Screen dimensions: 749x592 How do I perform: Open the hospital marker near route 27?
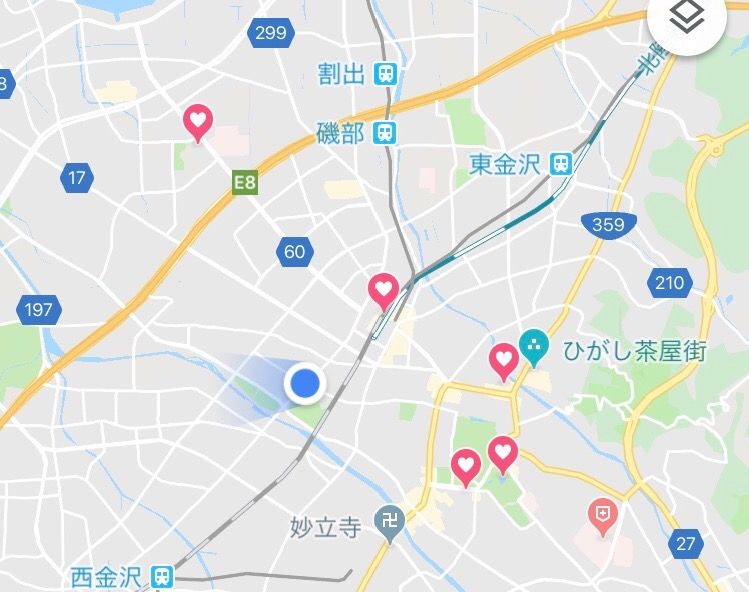(x=601, y=514)
